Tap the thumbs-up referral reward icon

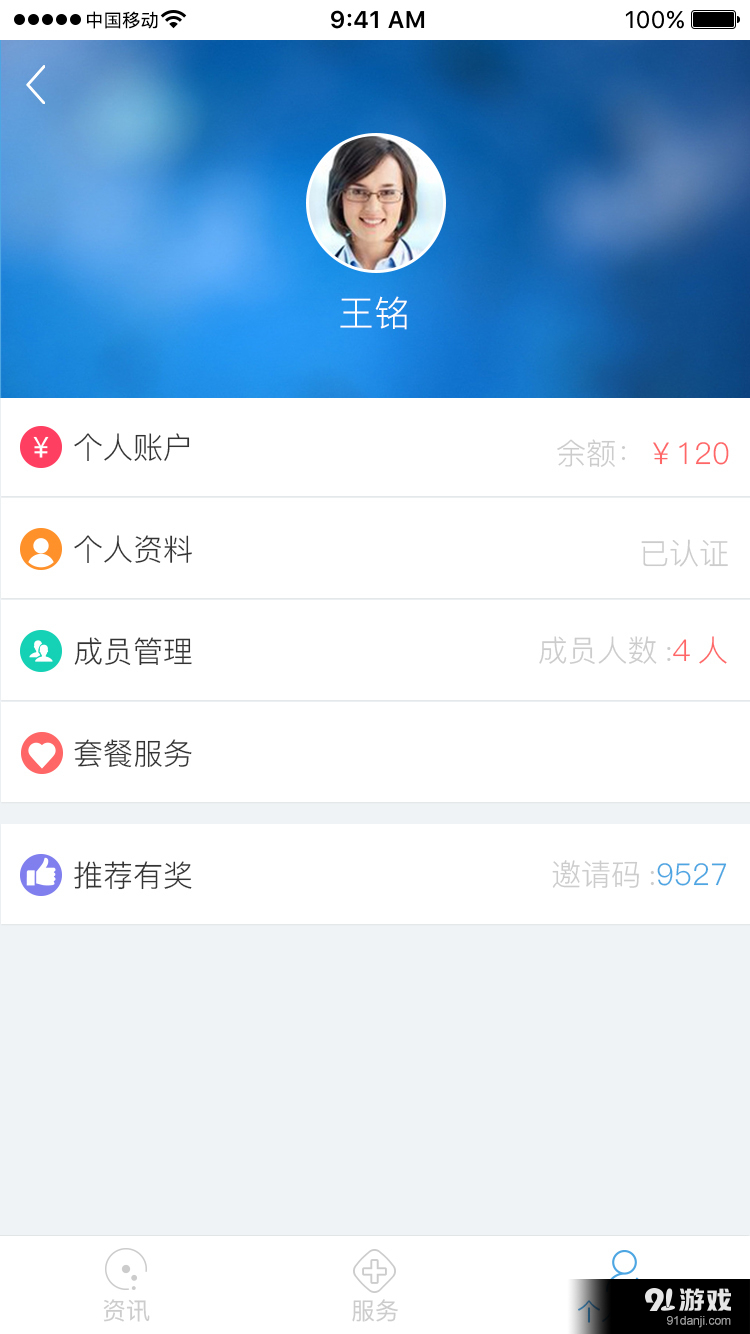pyautogui.click(x=42, y=874)
